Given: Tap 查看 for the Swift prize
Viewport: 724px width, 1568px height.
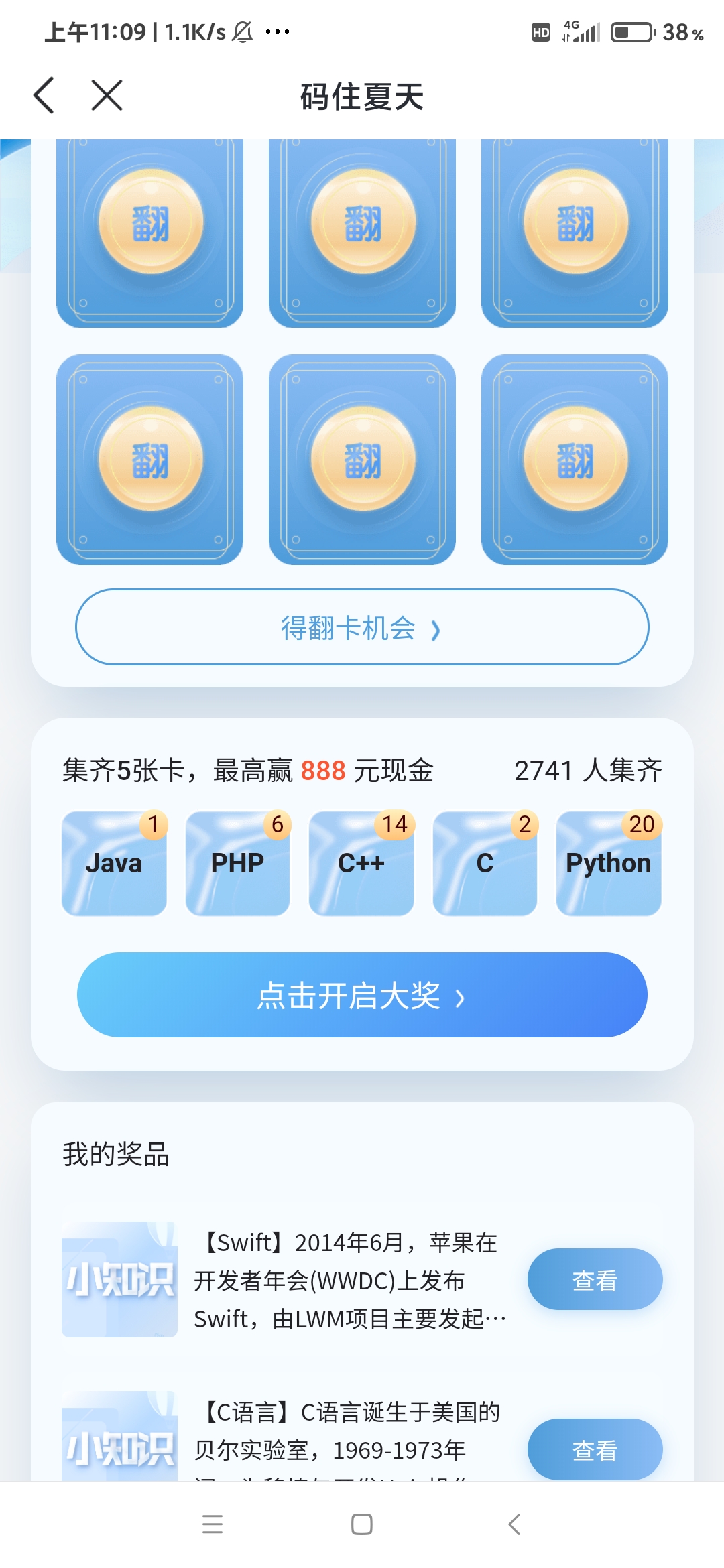Looking at the screenshot, I should [595, 1280].
